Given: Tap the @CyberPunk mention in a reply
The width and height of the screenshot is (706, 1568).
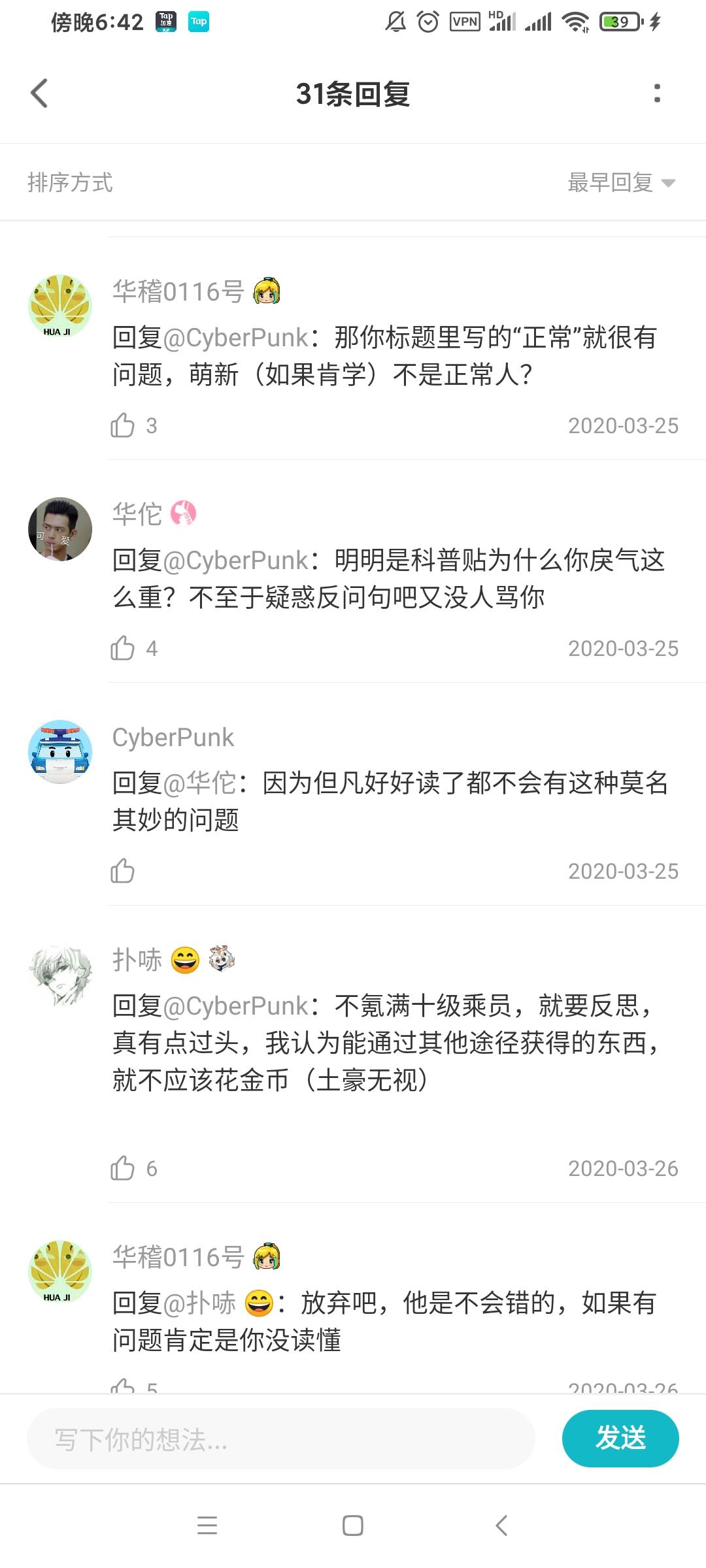Looking at the screenshot, I should pos(242,338).
